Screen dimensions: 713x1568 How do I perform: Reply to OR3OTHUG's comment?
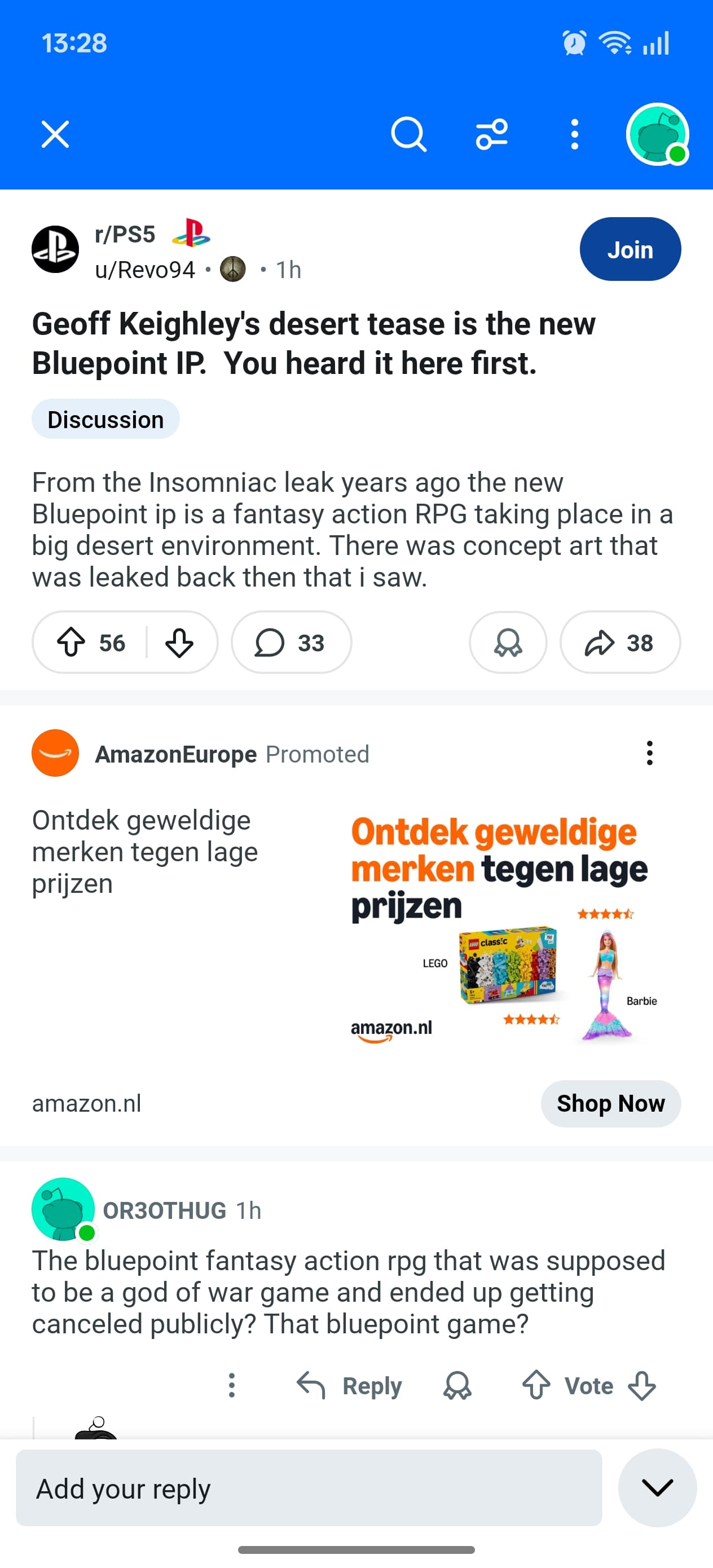350,1386
